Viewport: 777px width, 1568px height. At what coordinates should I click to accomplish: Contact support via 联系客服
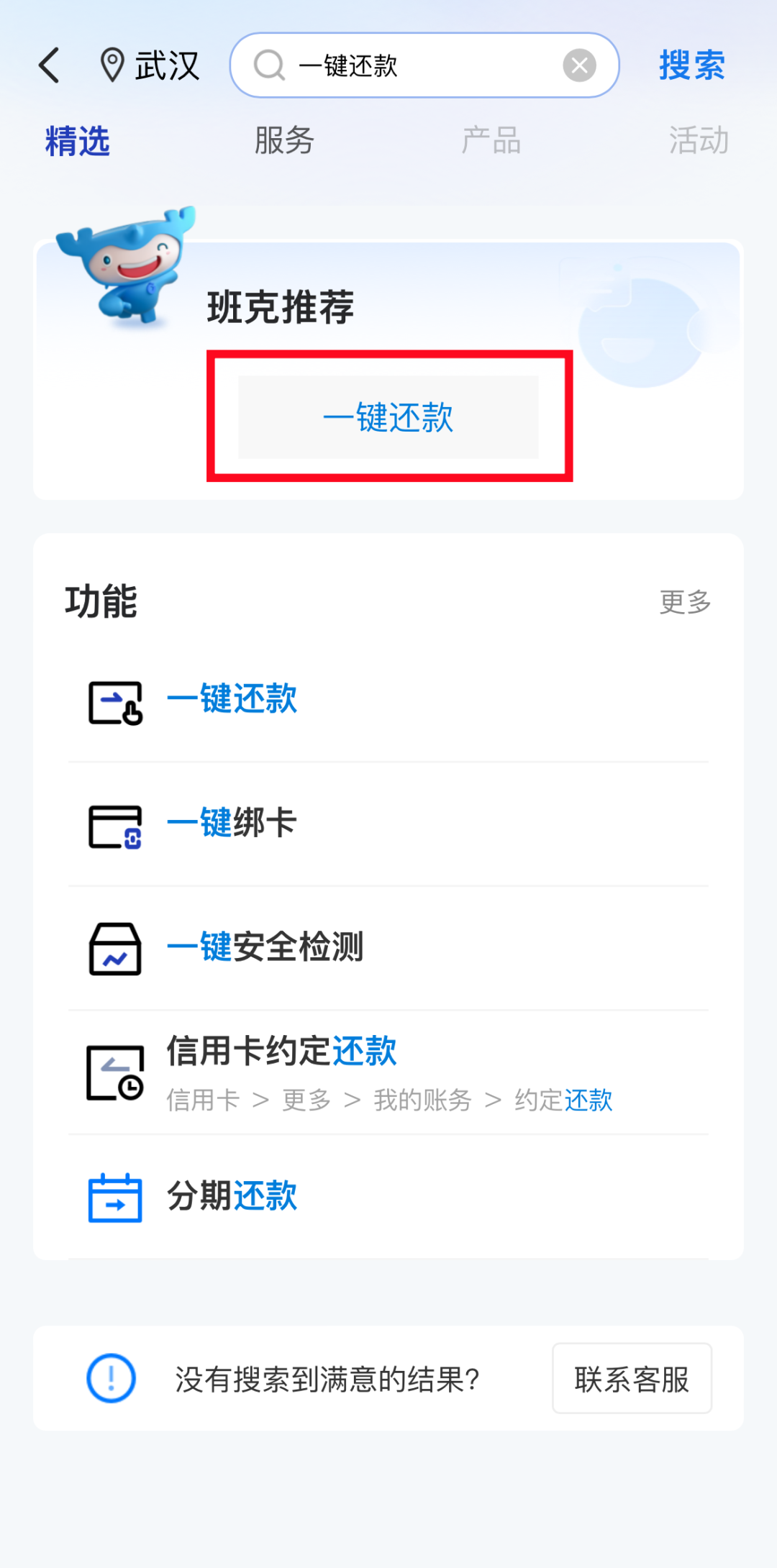coord(632,1379)
